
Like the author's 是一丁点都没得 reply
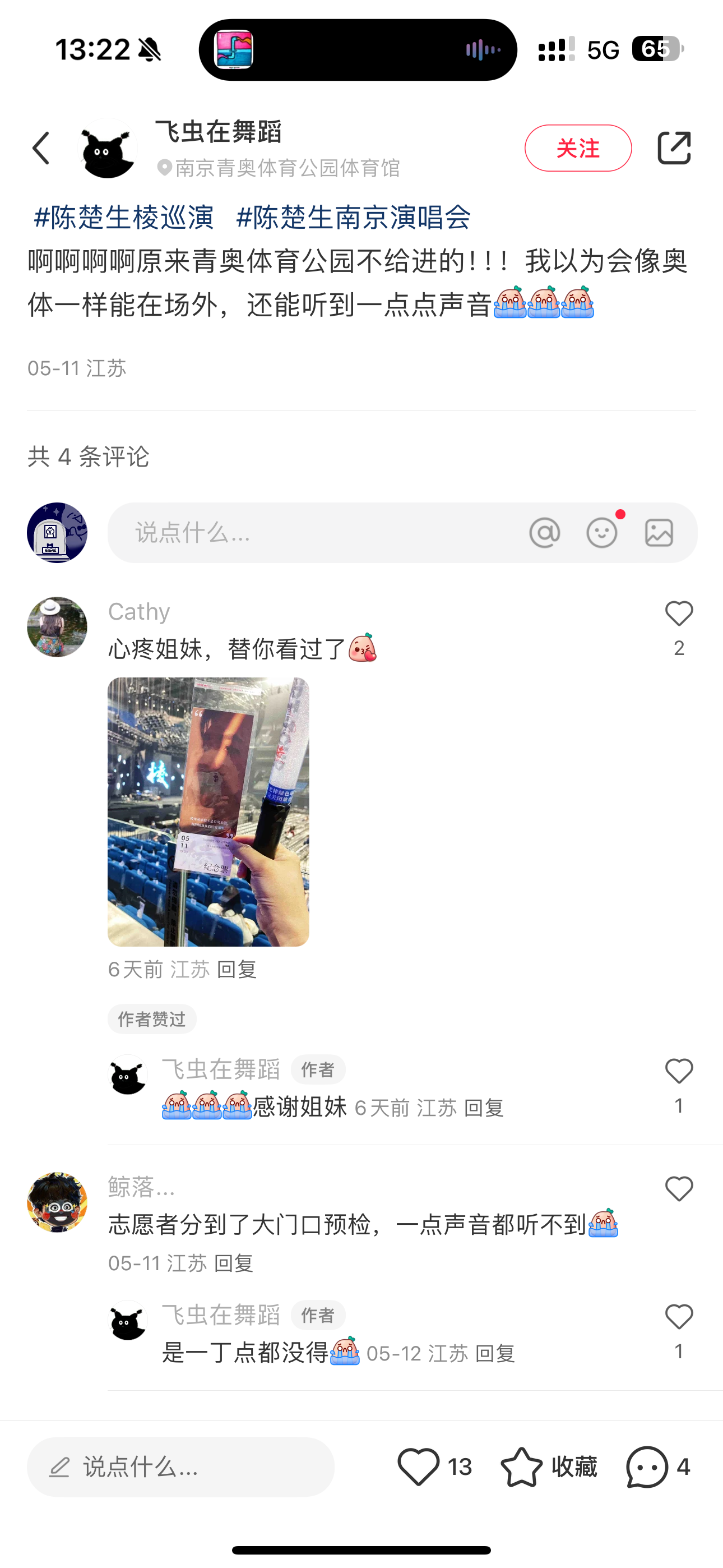[x=679, y=1317]
